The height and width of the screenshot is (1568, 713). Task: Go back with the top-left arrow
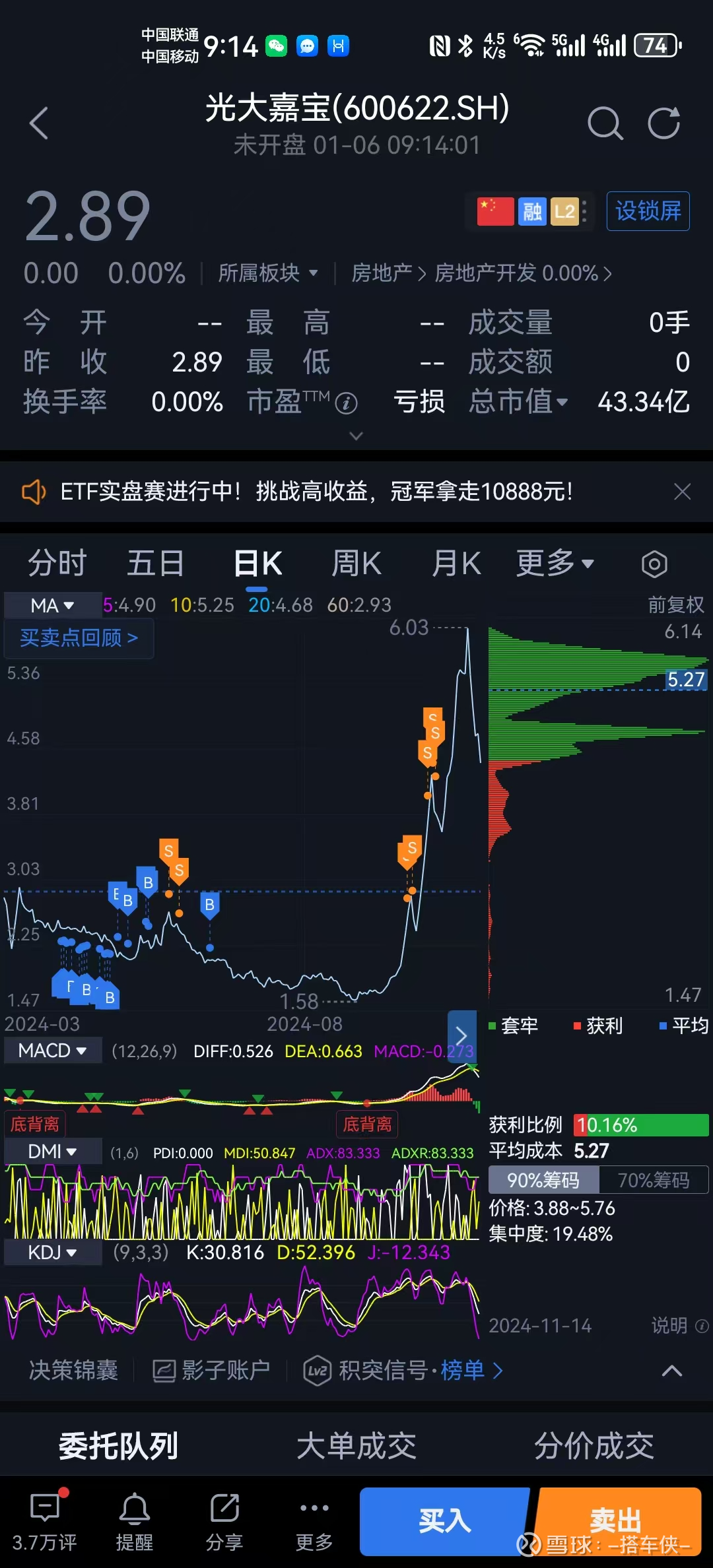(x=39, y=123)
